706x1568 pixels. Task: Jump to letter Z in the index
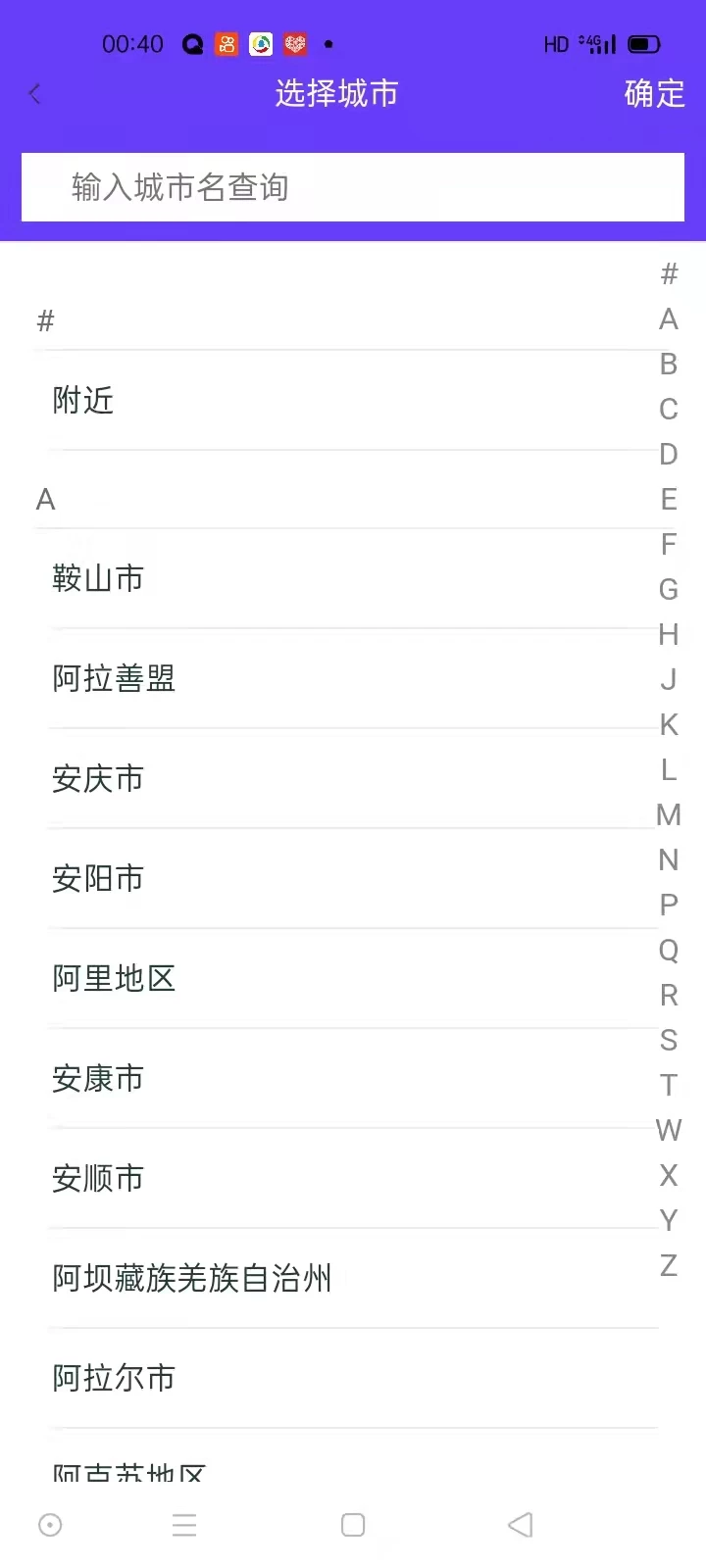tap(669, 1266)
